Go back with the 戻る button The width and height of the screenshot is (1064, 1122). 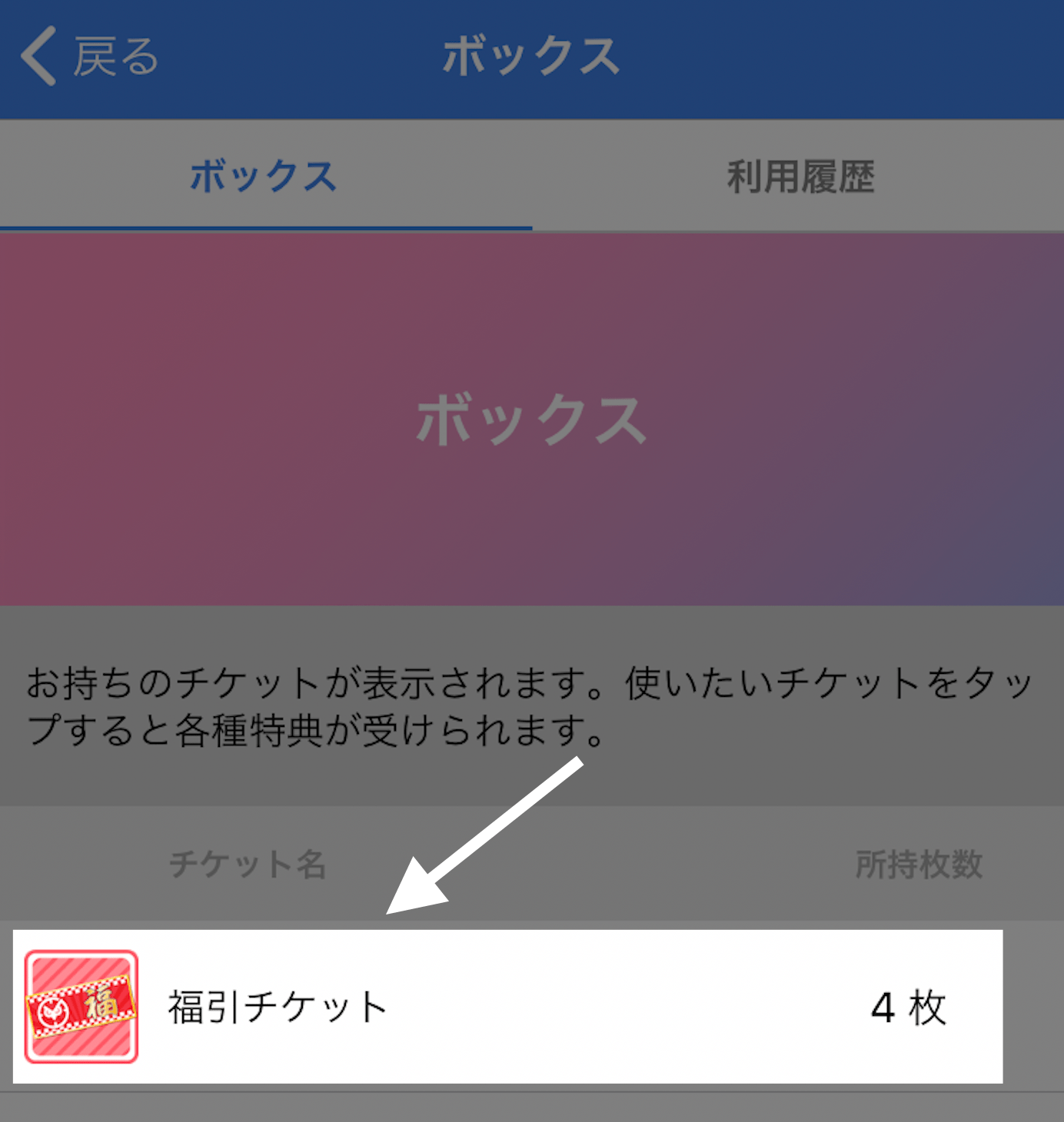90,56
